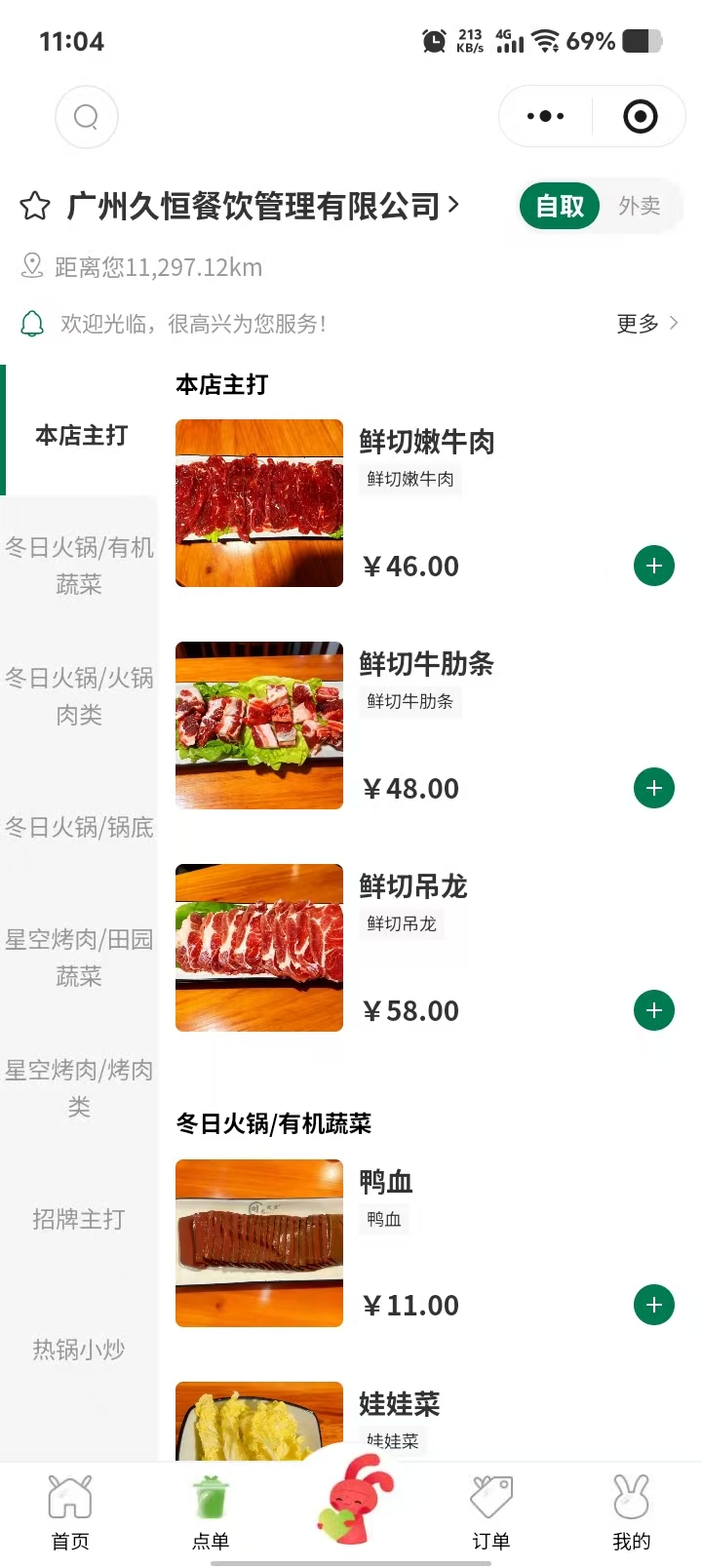Show the 招牌主打 category
Image resolution: width=702 pixels, height=1568 pixels.
click(x=79, y=1219)
